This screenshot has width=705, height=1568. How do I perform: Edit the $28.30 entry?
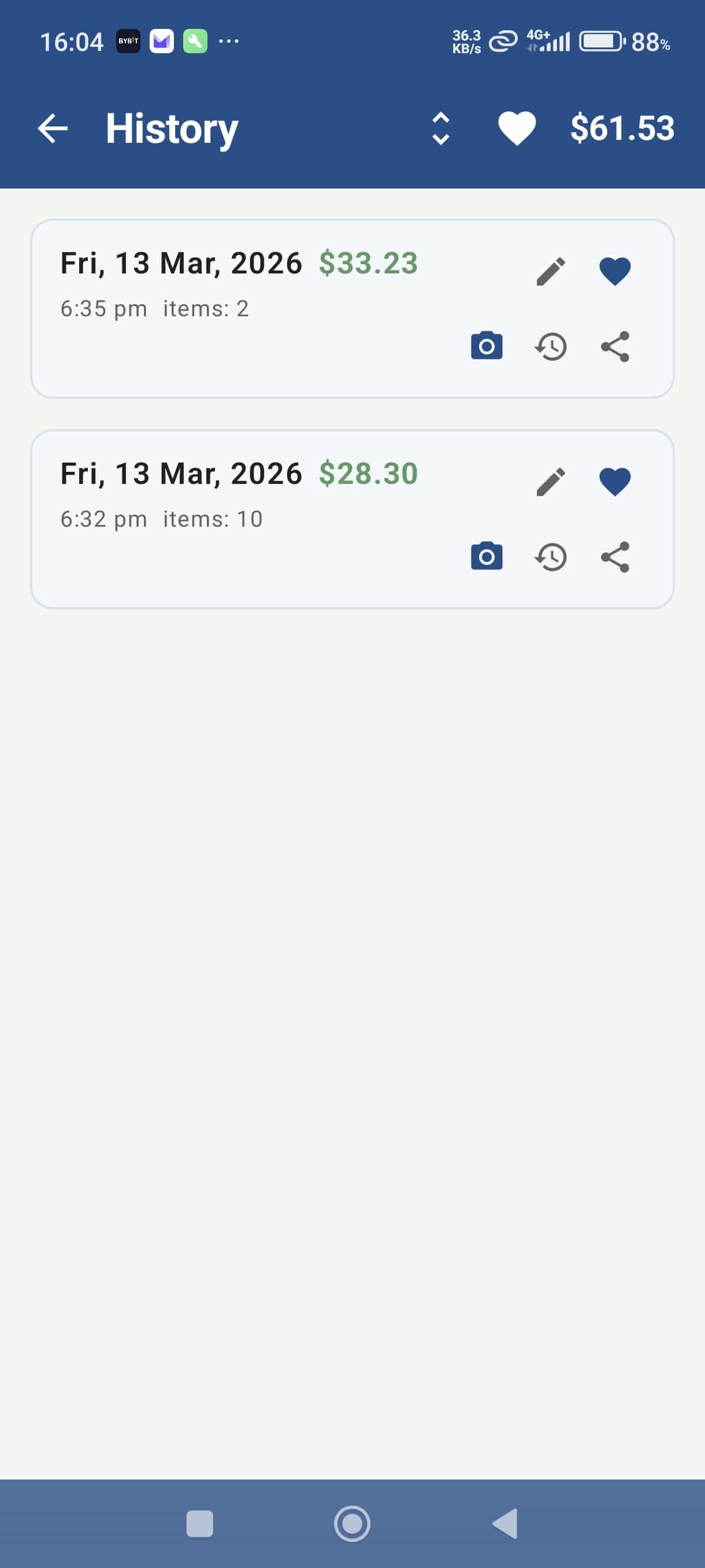pyautogui.click(x=551, y=482)
